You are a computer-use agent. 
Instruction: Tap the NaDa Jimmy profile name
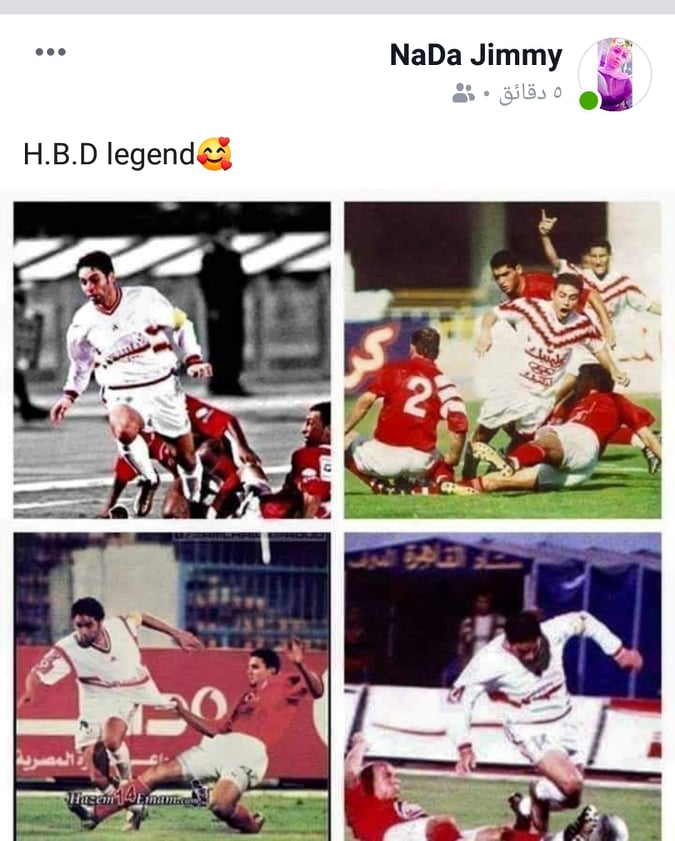[x=475, y=55]
